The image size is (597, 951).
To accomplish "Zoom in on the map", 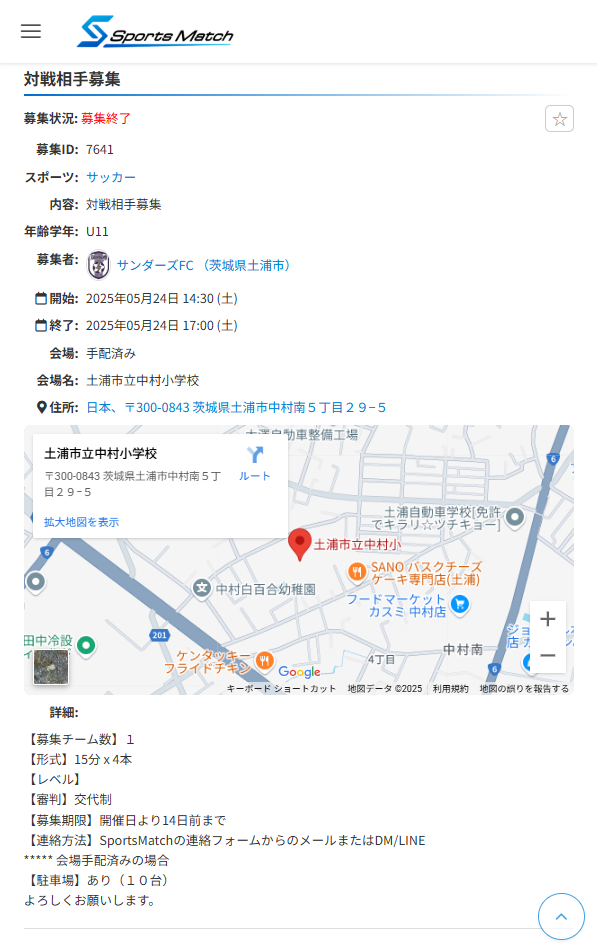I will click(x=548, y=619).
